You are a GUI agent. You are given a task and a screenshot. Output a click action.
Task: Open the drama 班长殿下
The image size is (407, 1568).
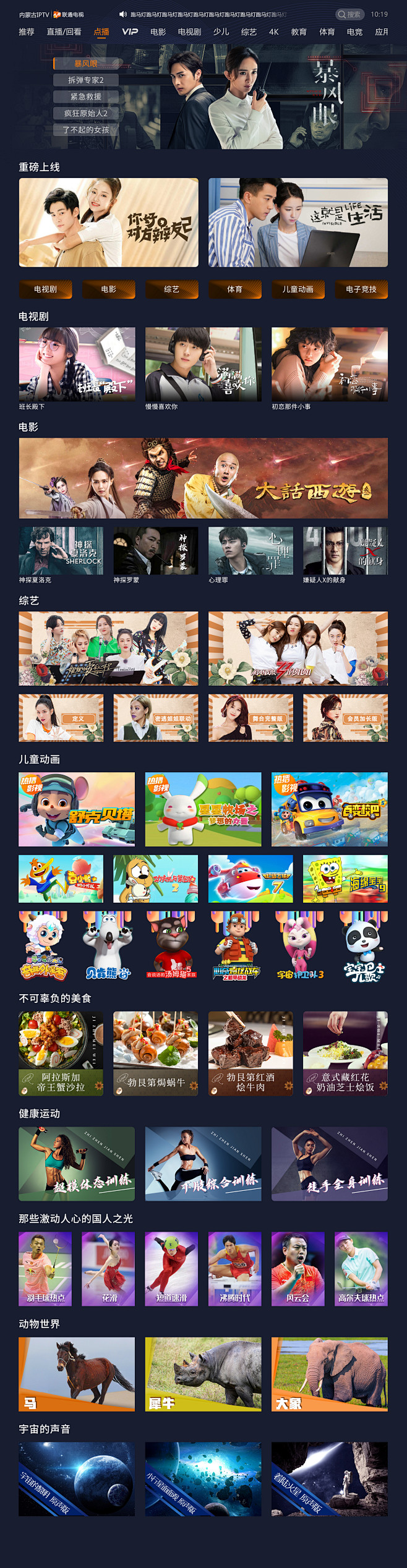77,365
